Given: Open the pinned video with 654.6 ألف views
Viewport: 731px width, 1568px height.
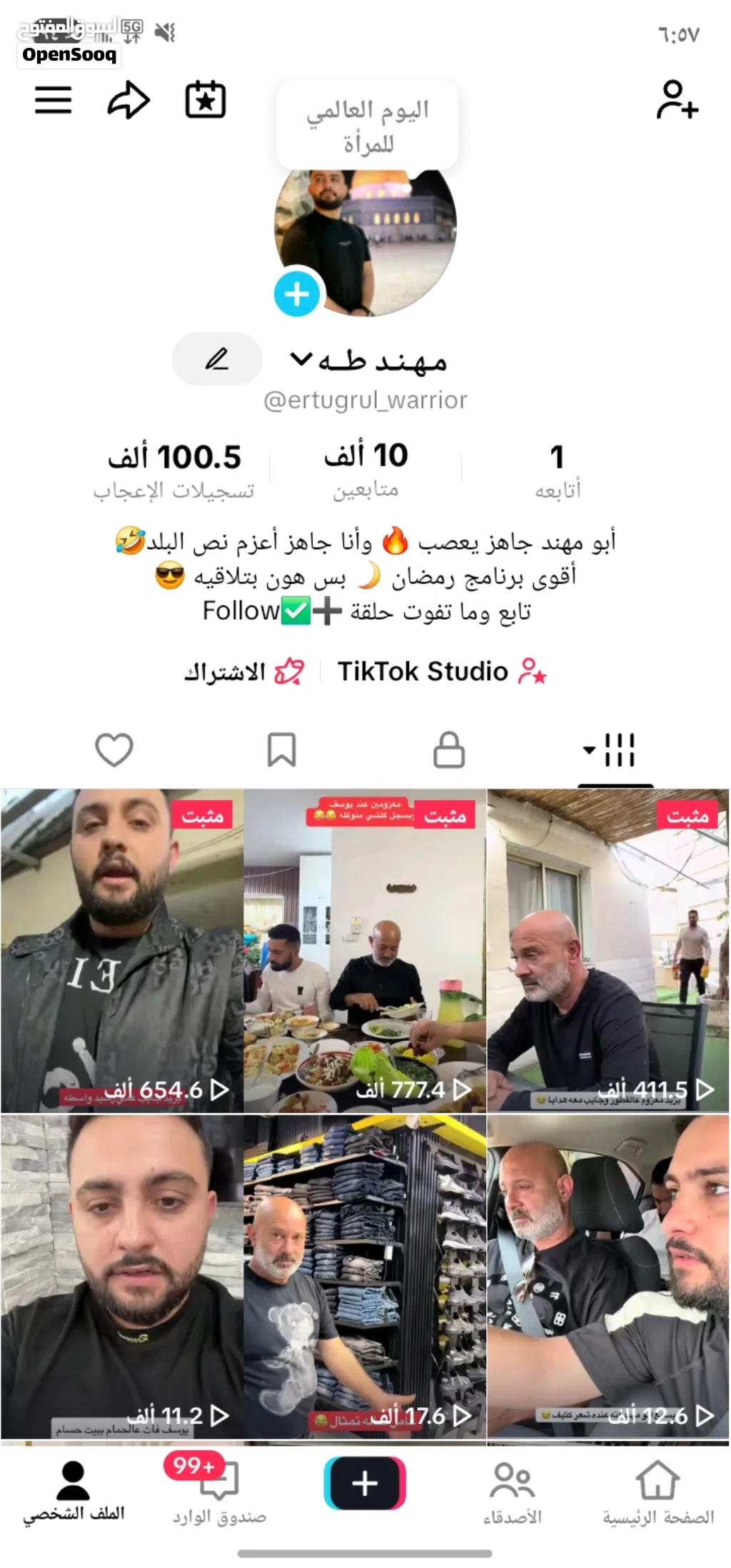Looking at the screenshot, I should point(122,950).
